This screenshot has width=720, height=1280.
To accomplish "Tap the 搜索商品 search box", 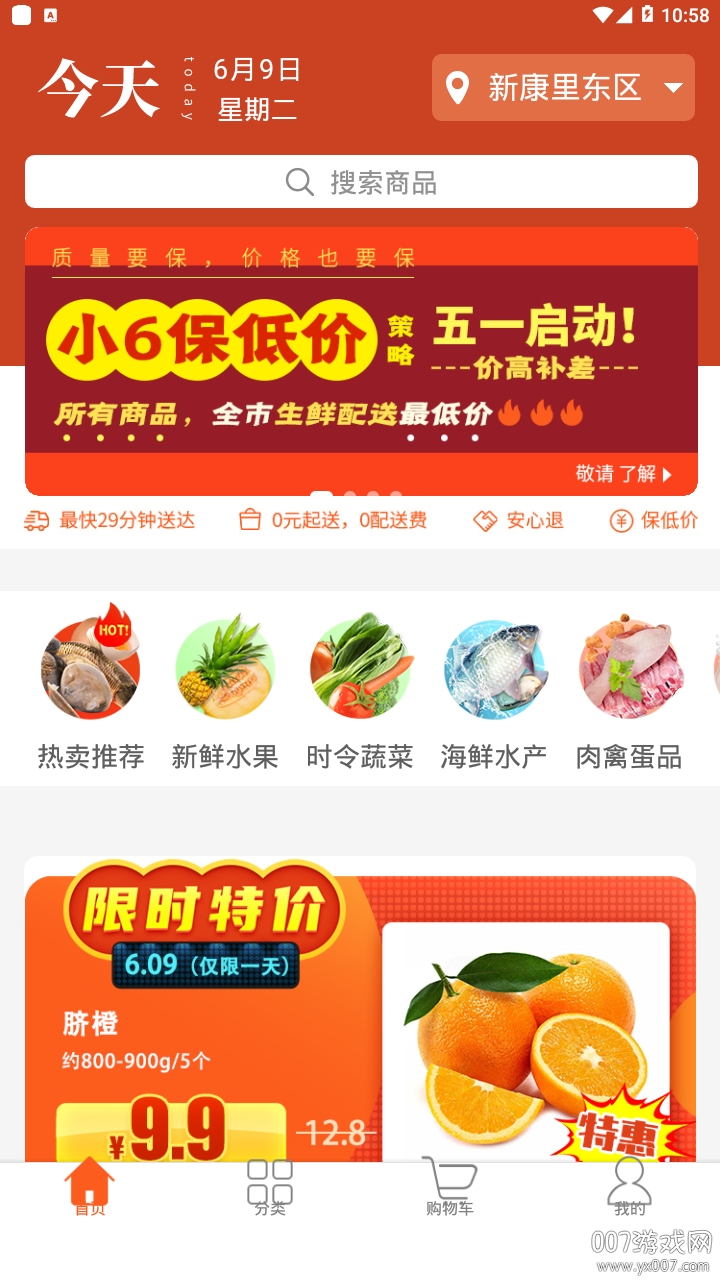I will (x=361, y=182).
